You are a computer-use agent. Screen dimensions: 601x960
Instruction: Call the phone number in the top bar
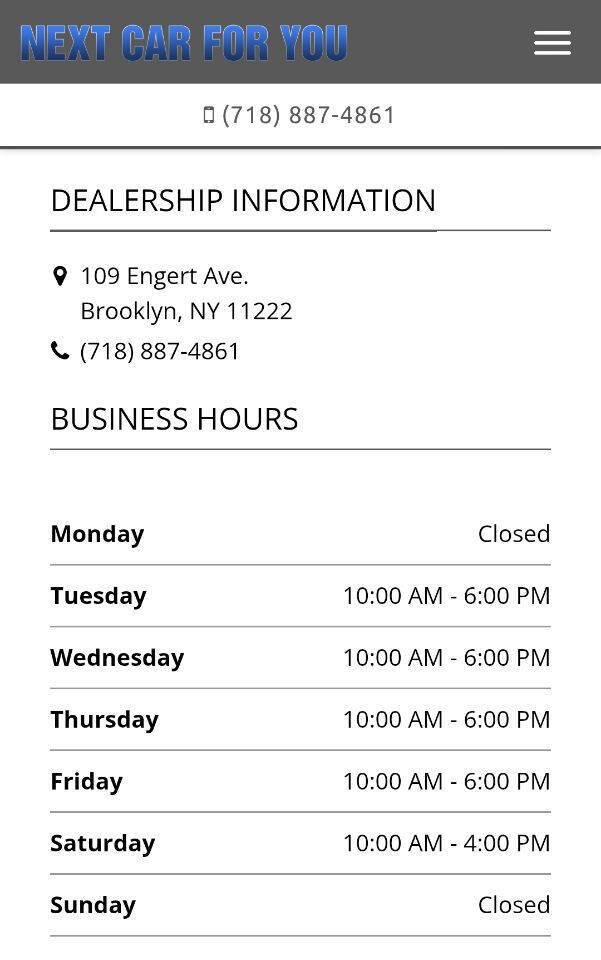coord(300,115)
